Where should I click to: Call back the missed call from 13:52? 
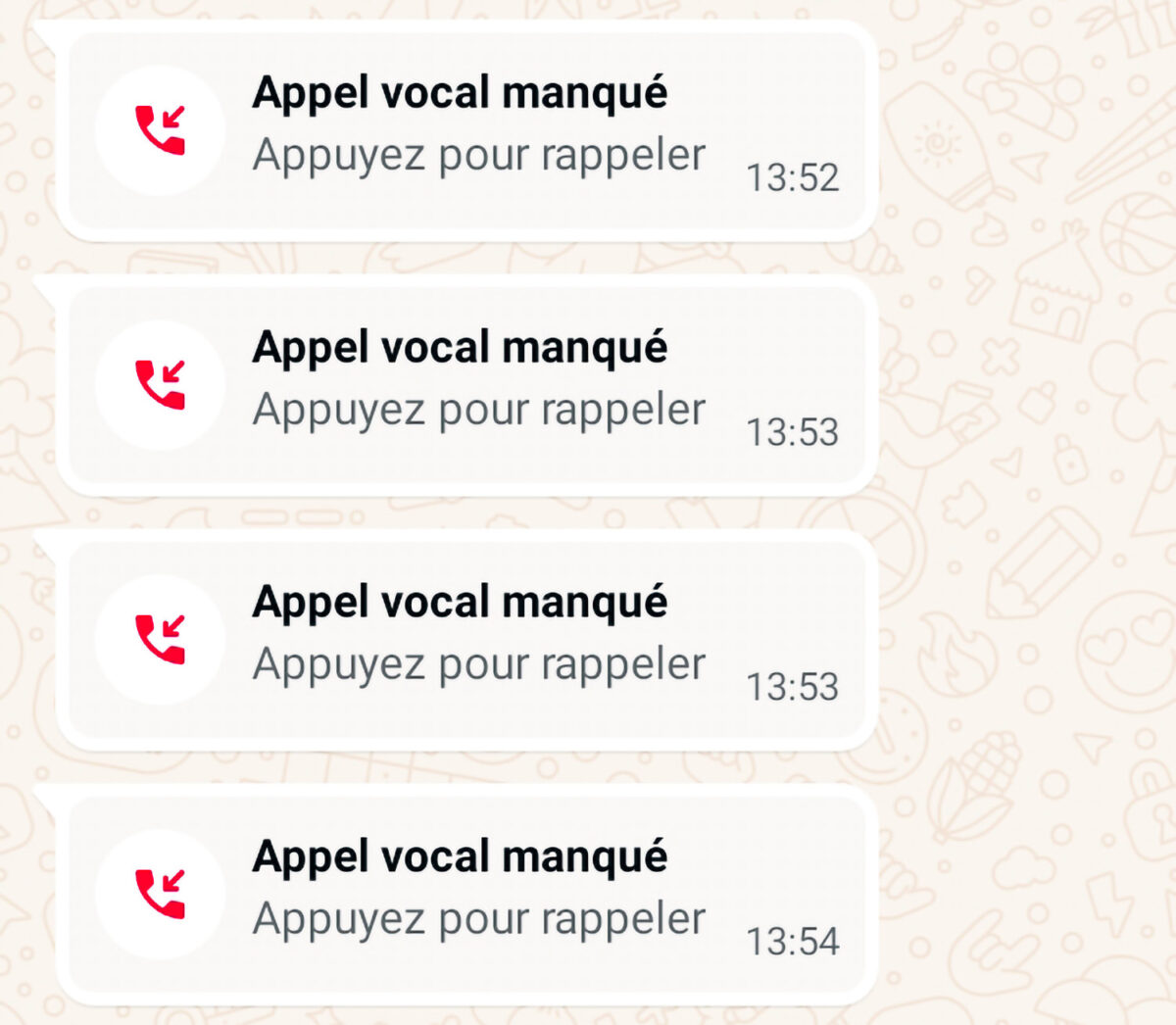click(466, 130)
